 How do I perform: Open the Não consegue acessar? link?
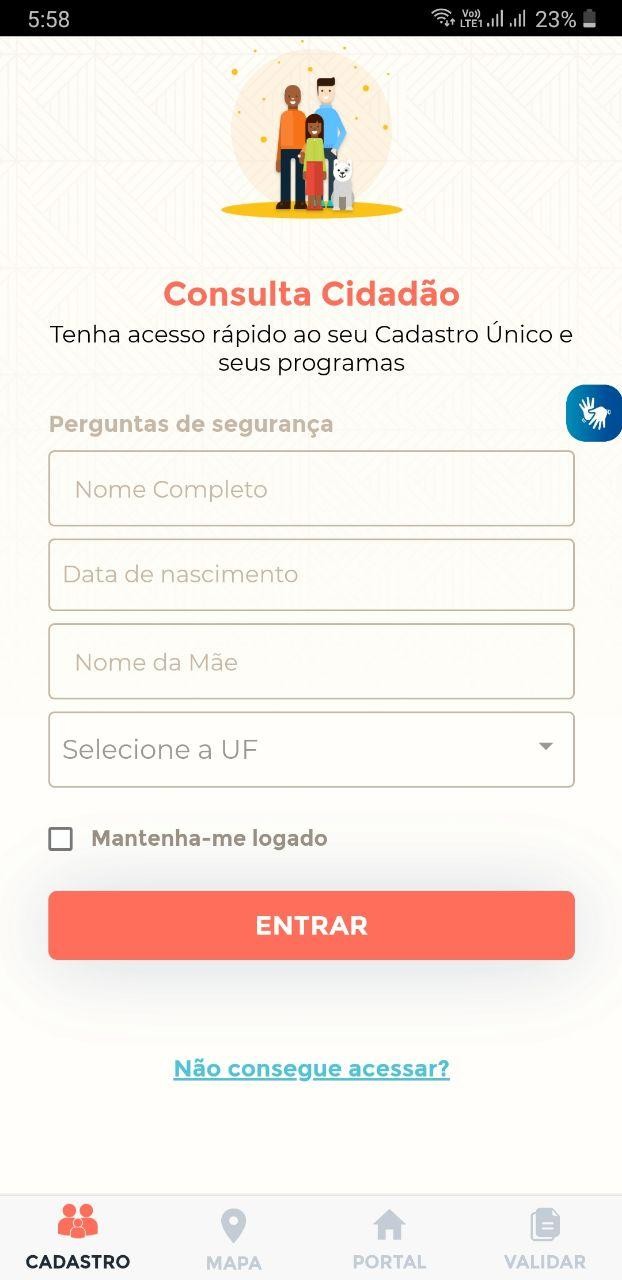311,1069
